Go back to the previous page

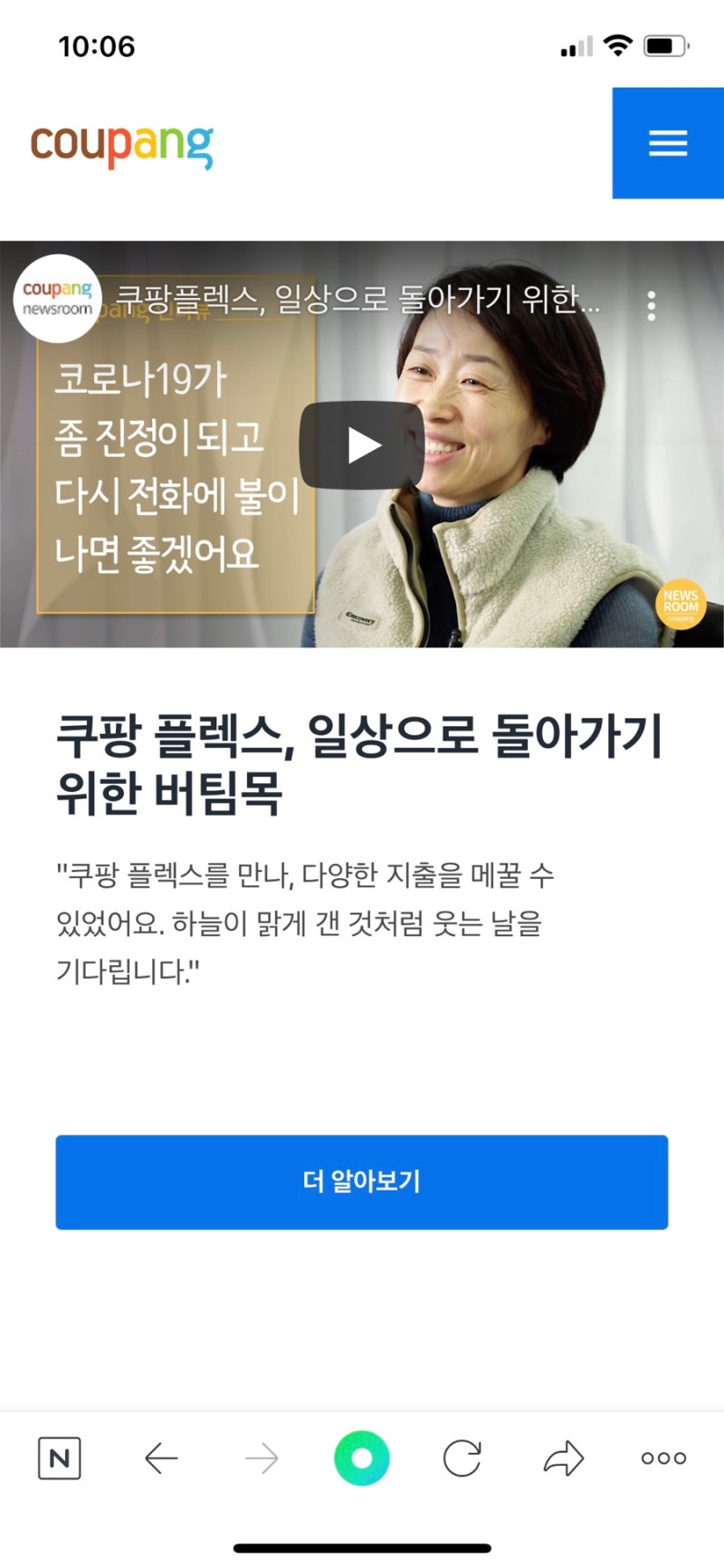point(161,1458)
